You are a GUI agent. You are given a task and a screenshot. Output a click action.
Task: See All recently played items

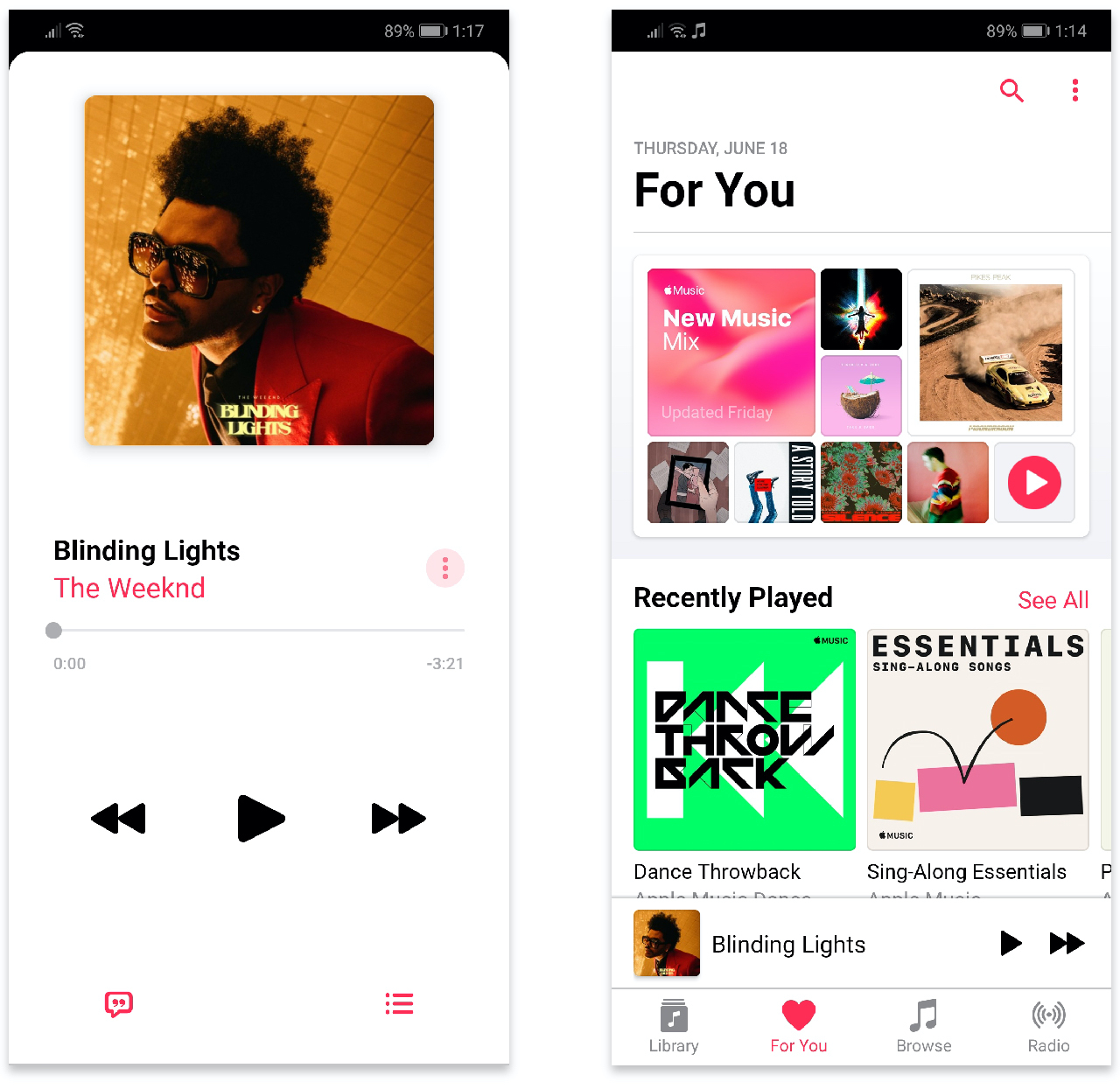1053,600
